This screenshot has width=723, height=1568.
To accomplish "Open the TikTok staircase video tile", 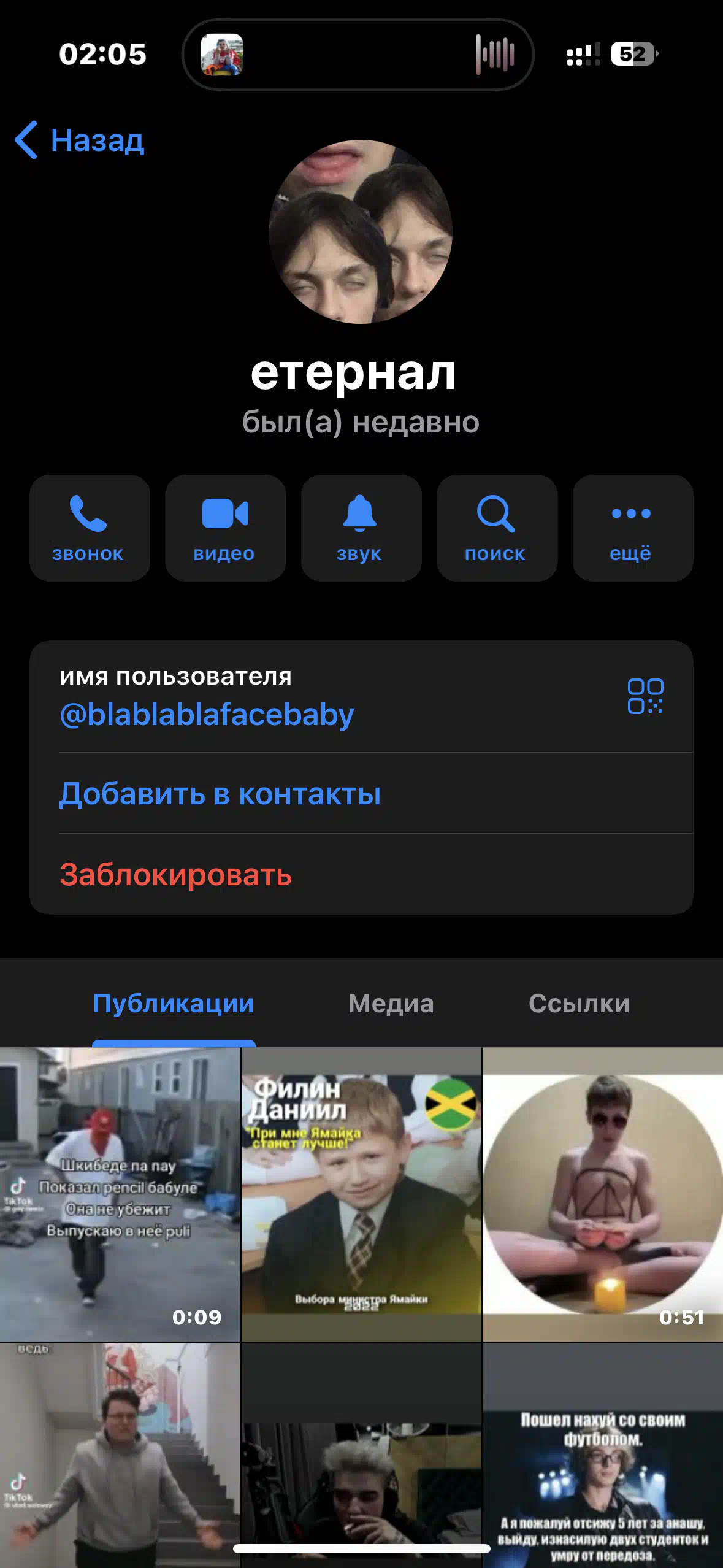I will (x=120, y=1454).
